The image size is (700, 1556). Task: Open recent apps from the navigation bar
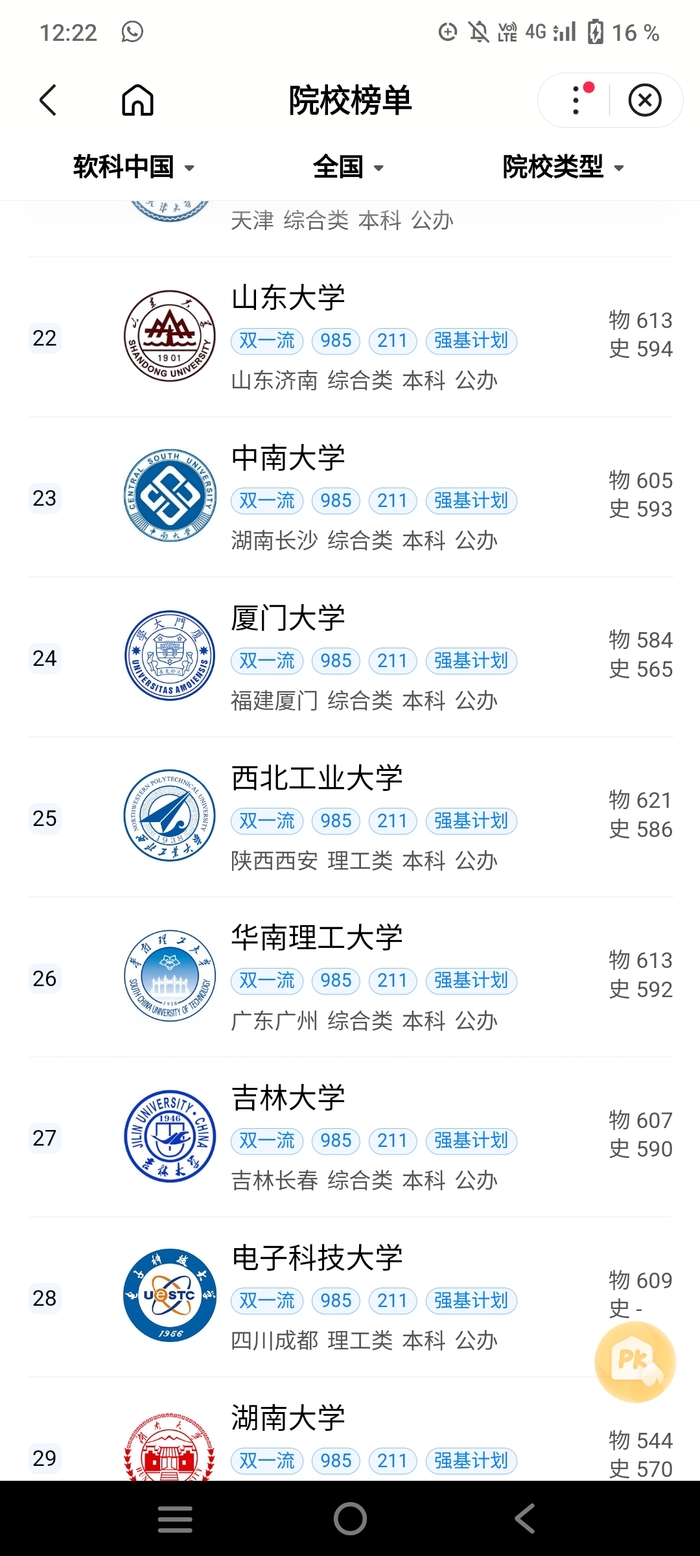pyautogui.click(x=175, y=1519)
